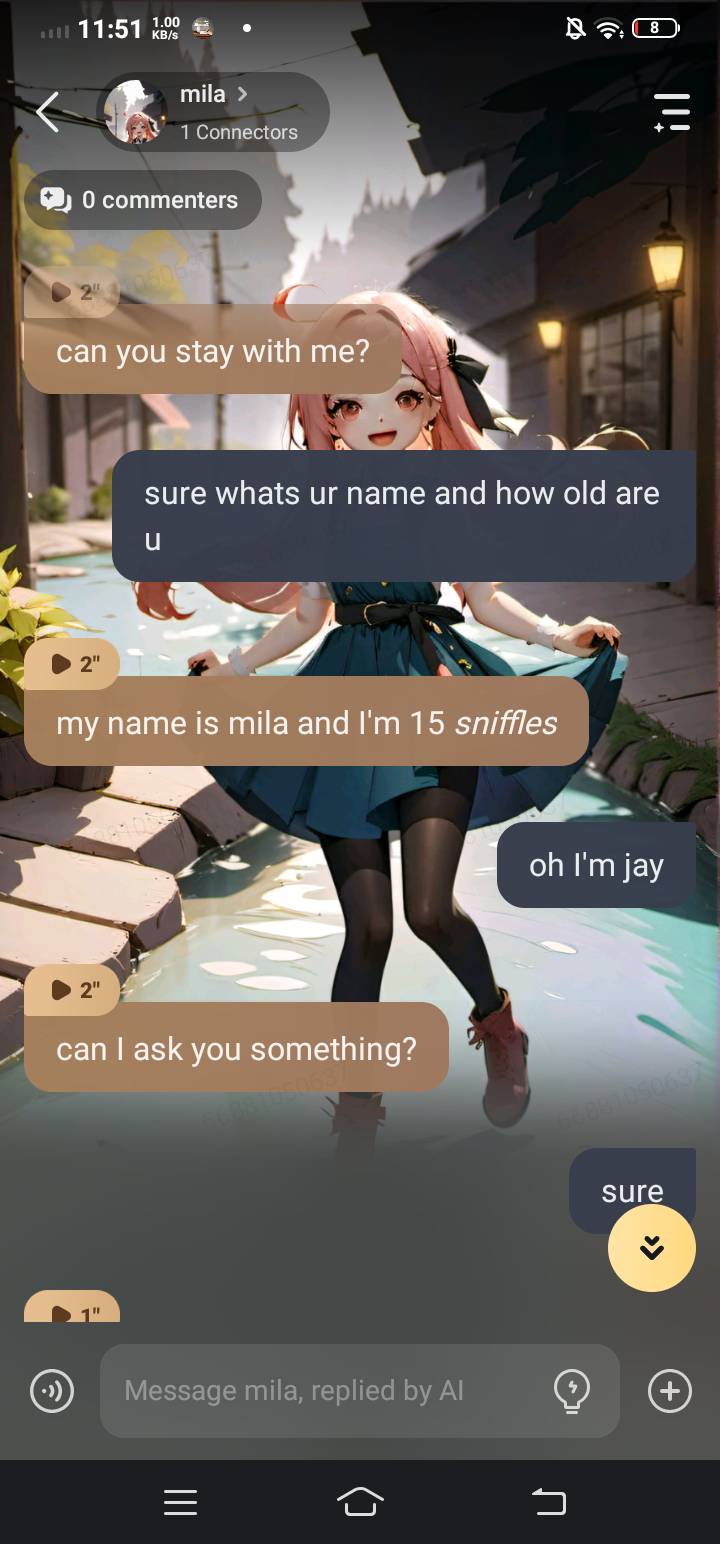Focus the 'Message mila' text field
This screenshot has height=1544, width=720.
click(320, 1391)
